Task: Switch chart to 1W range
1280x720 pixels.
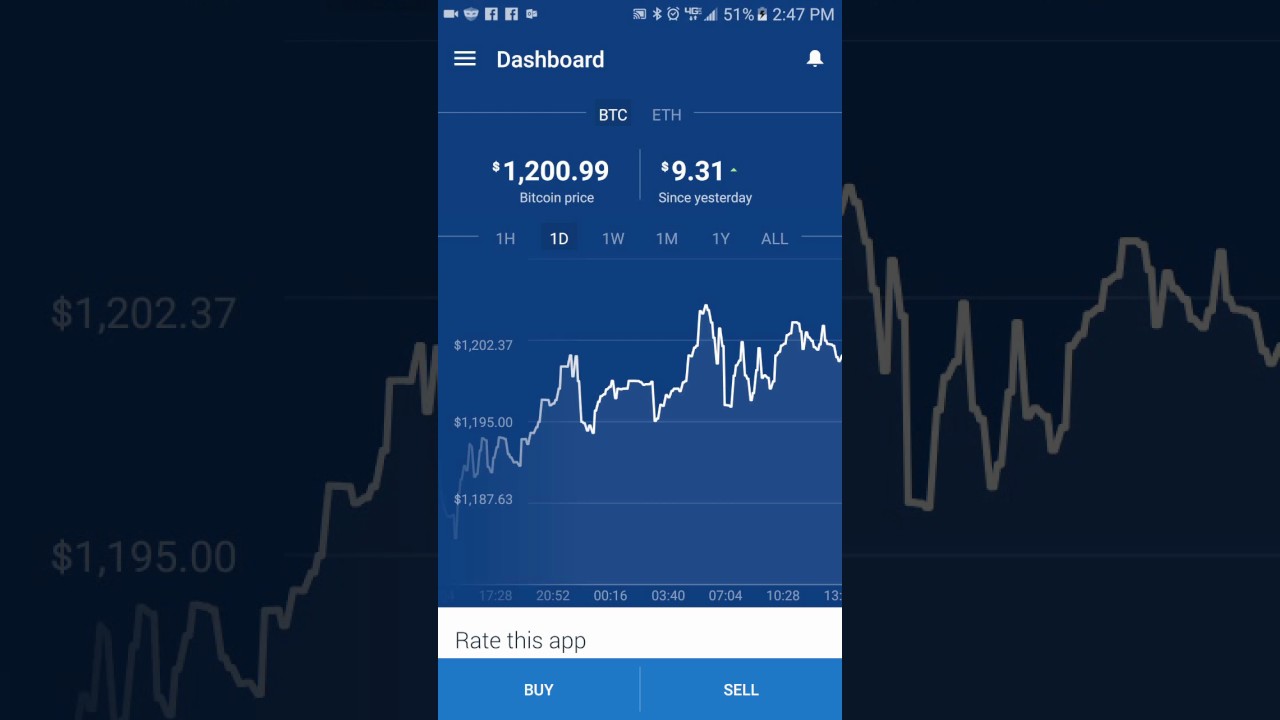Action: [x=613, y=238]
